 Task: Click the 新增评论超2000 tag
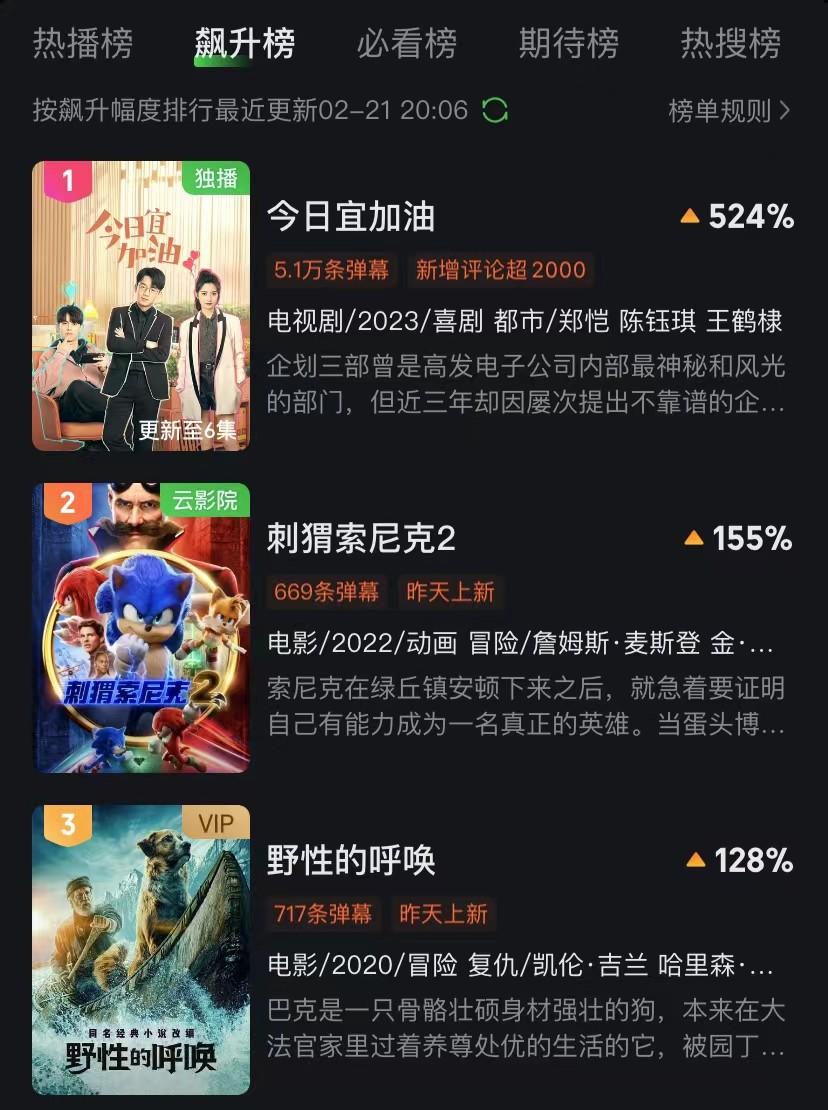499,270
